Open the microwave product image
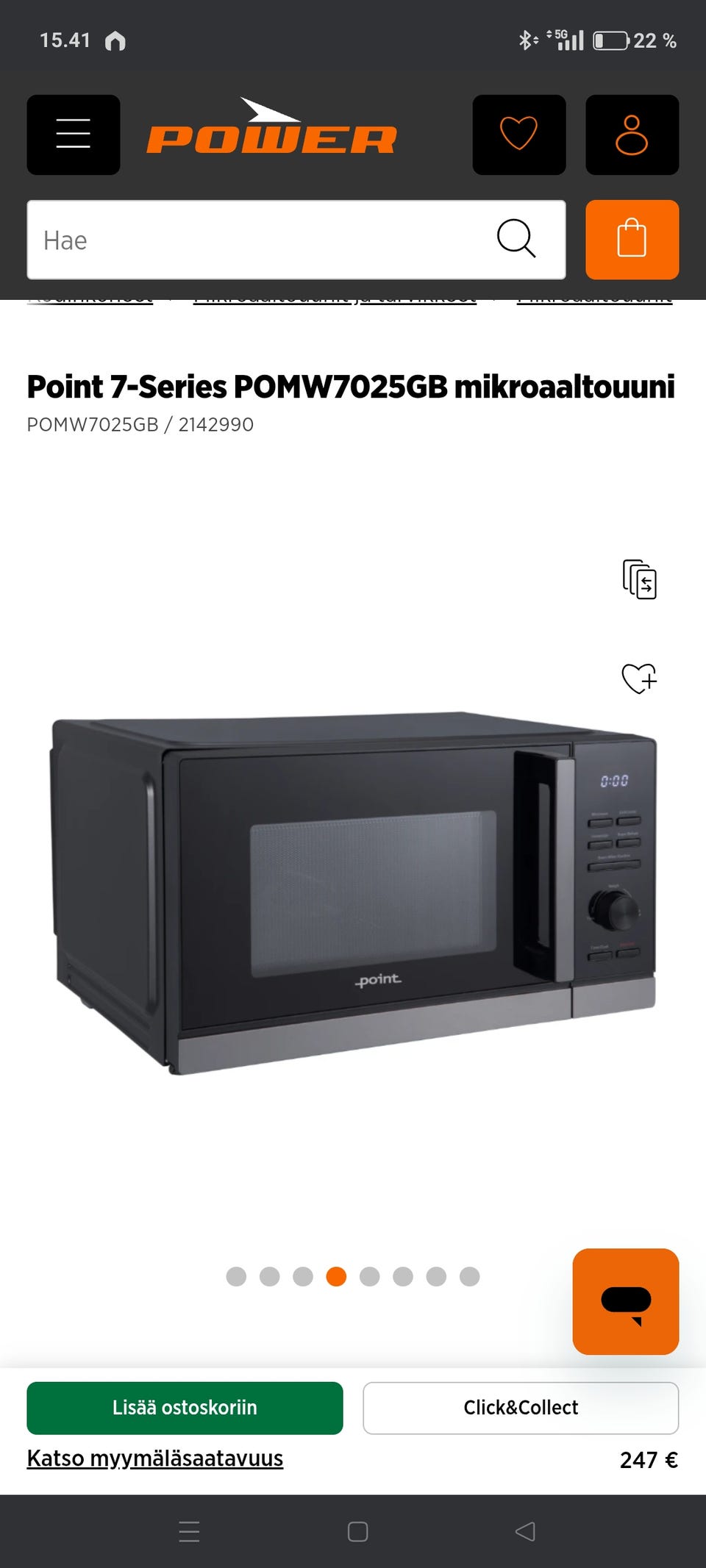 353,893
